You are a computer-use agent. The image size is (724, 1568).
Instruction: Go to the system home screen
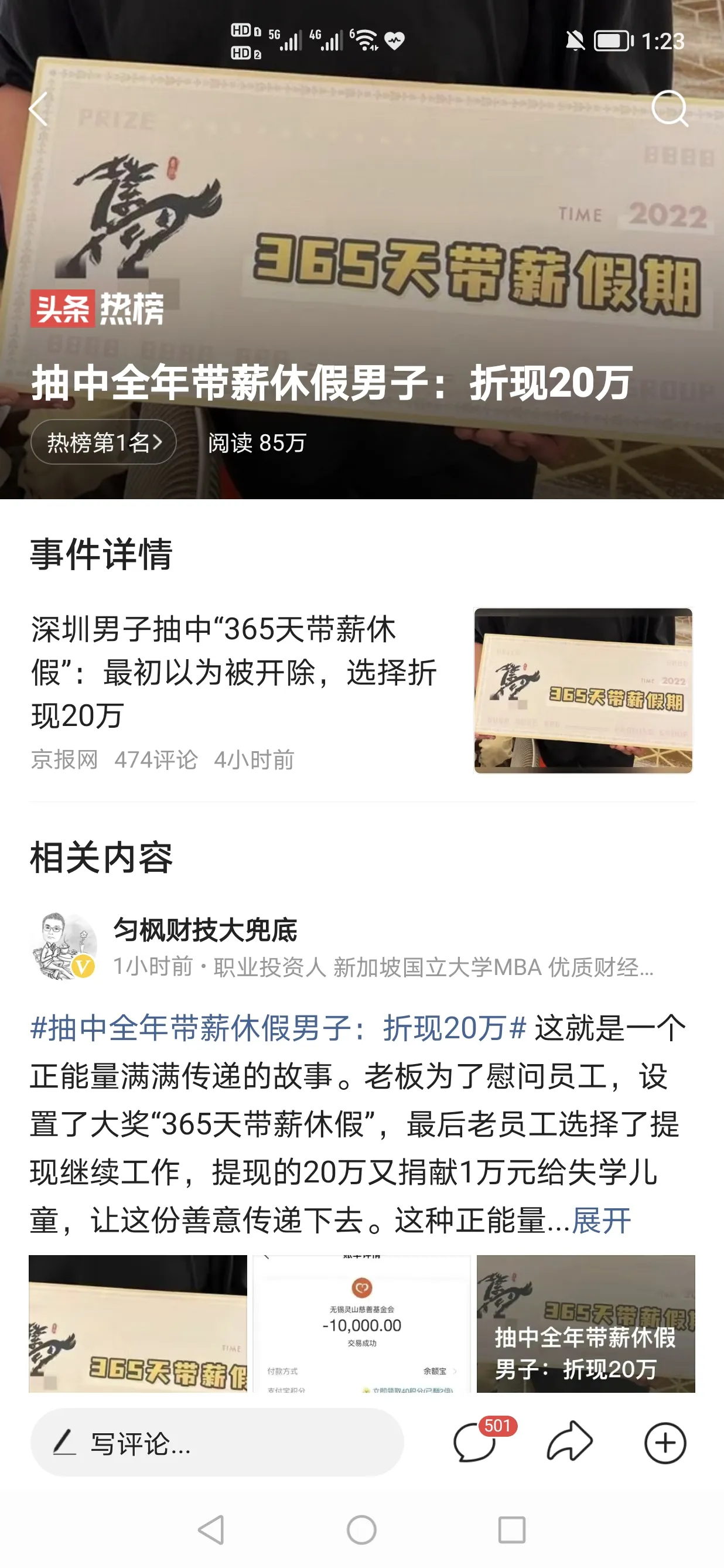click(361, 1530)
